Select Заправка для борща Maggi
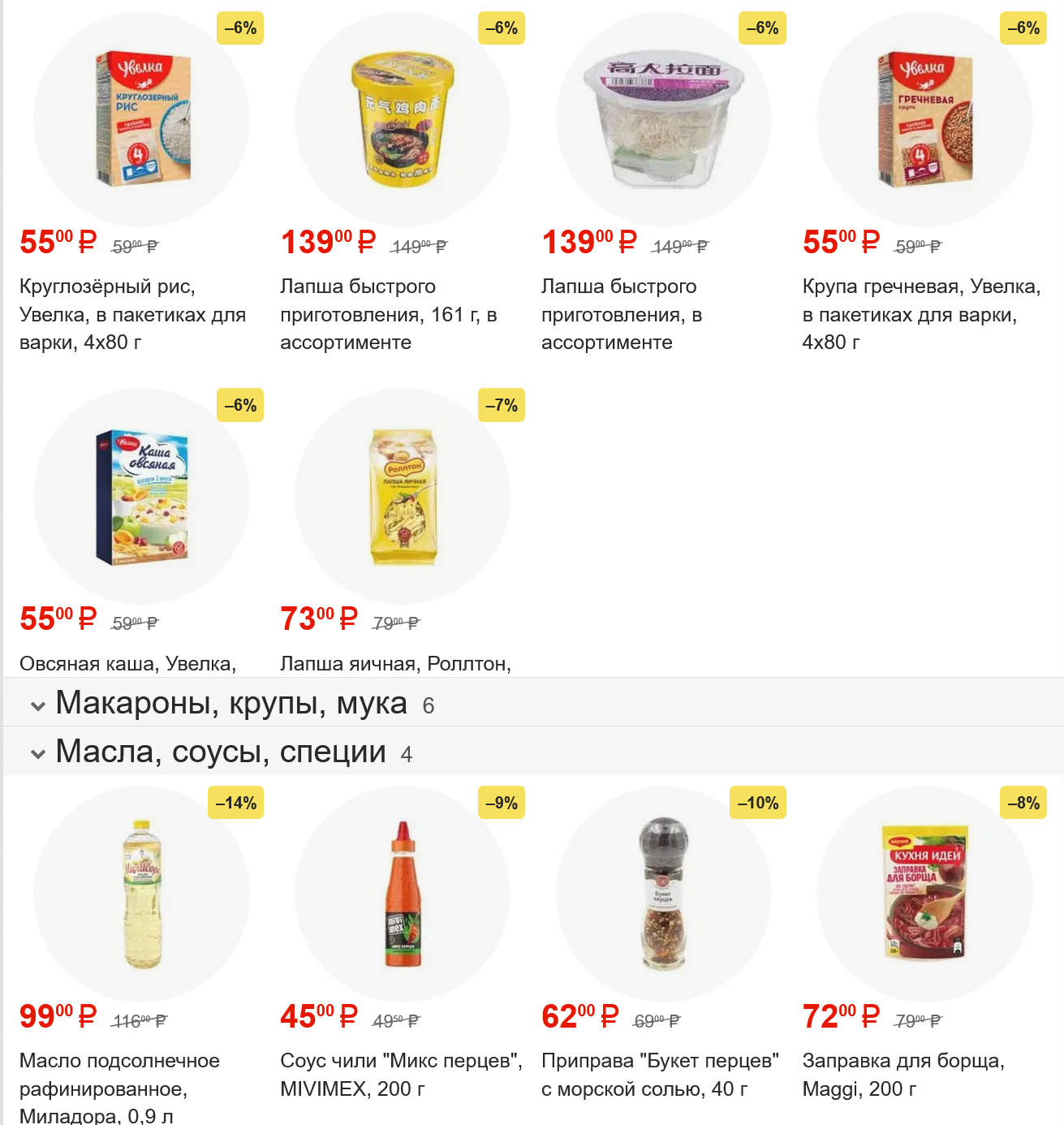The image size is (1064, 1125). [x=924, y=894]
